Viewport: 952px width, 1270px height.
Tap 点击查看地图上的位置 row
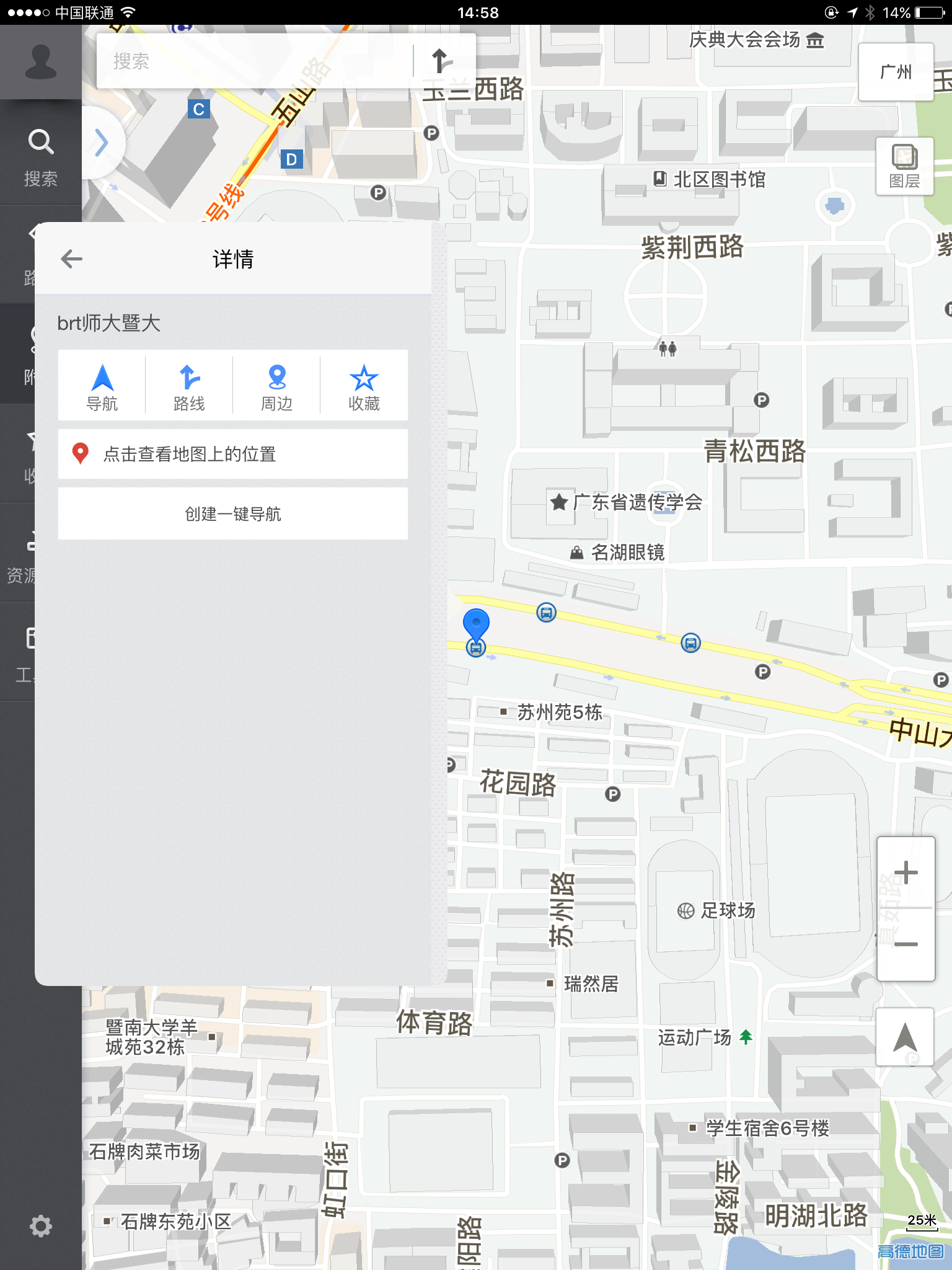tap(232, 454)
